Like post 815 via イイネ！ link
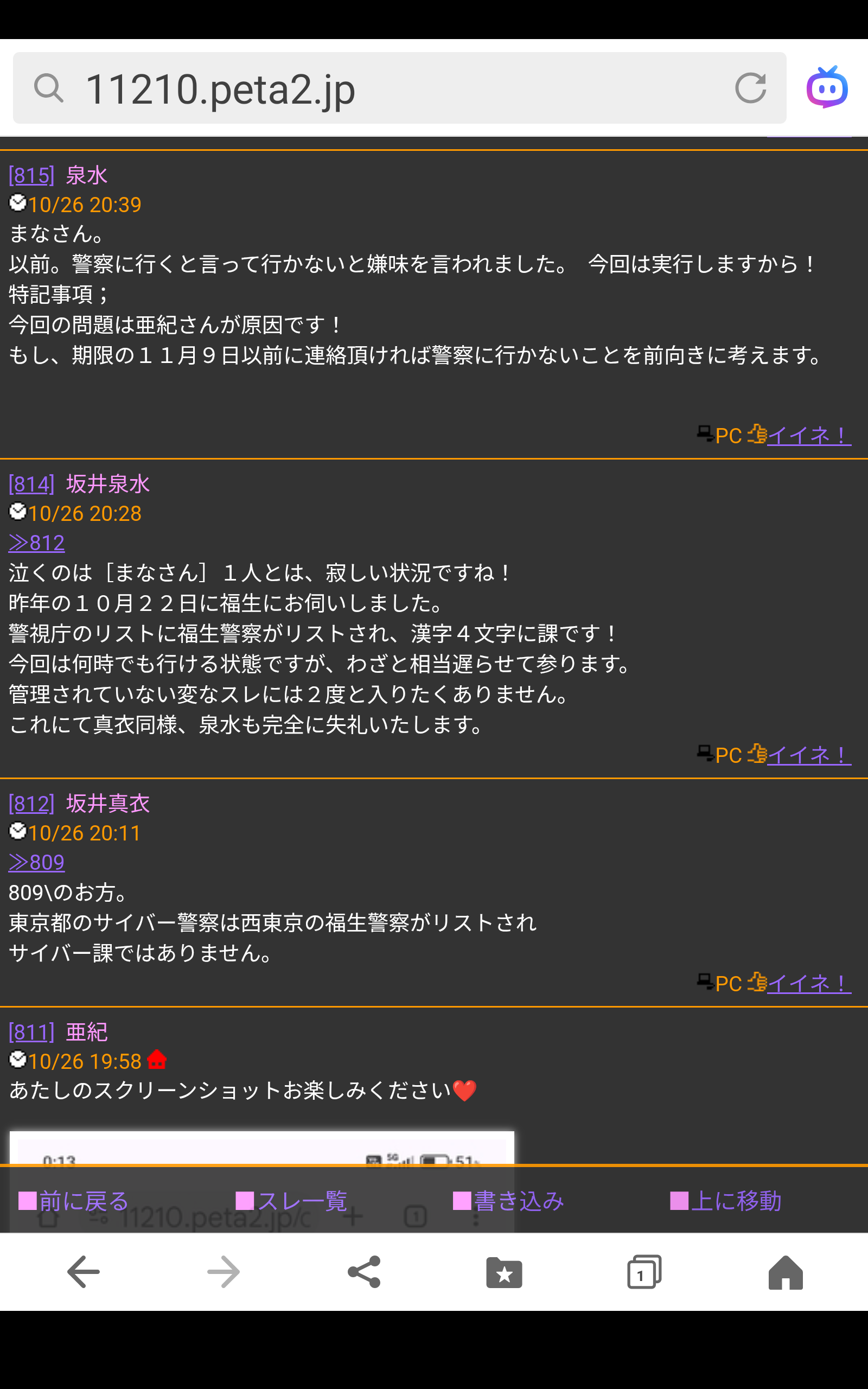868x1389 pixels. (x=808, y=436)
